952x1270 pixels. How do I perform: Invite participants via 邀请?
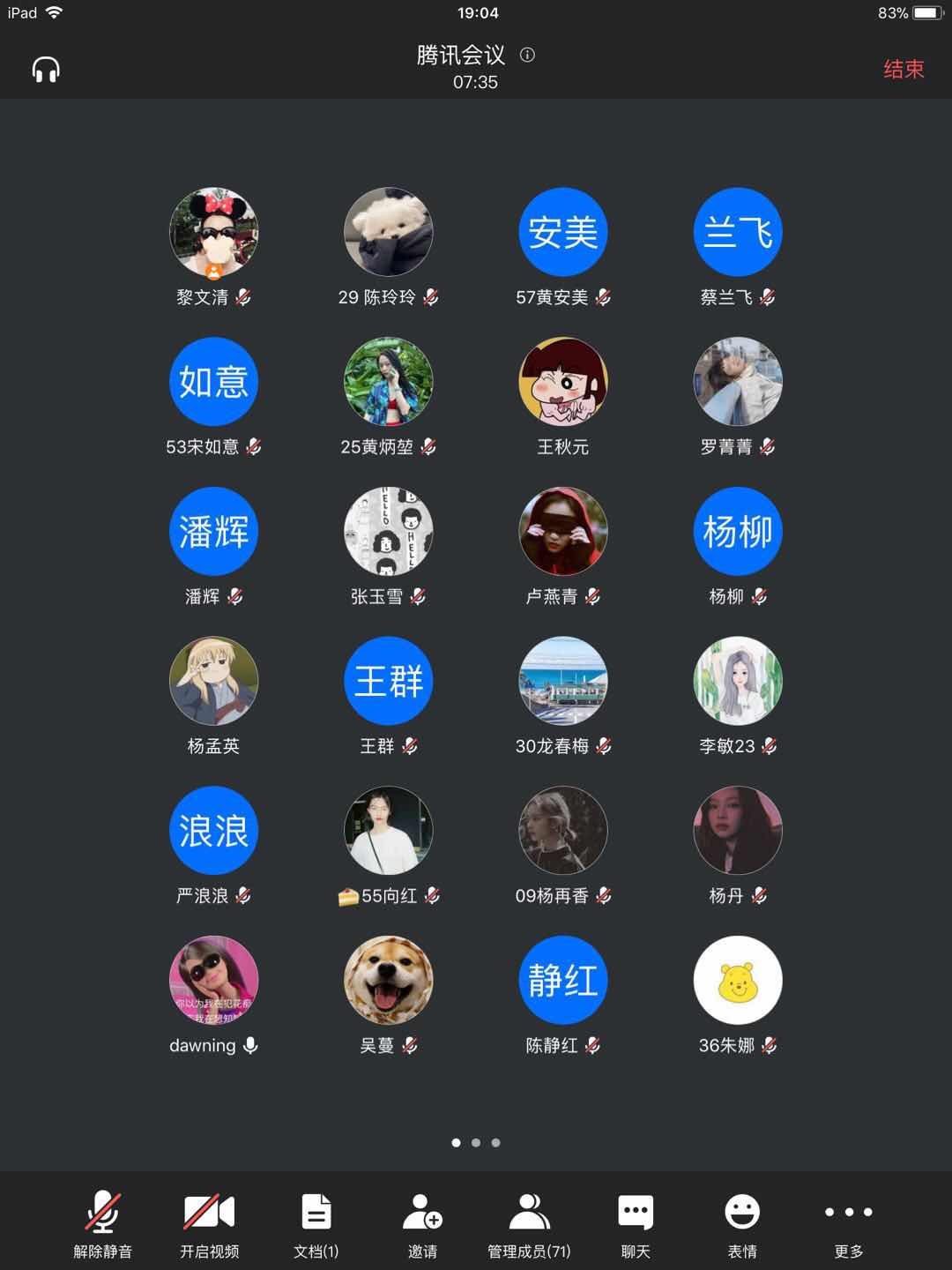pos(422,1222)
